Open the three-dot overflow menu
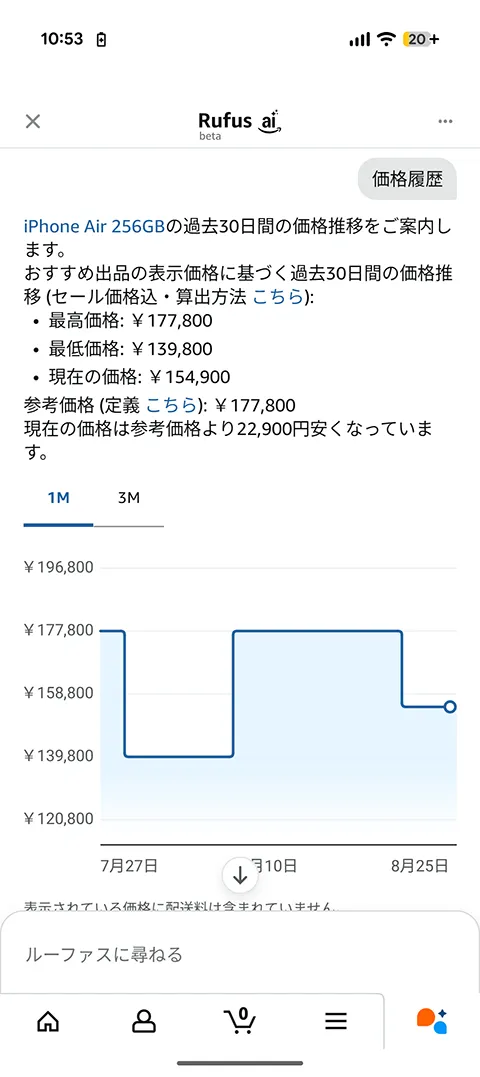Screen dimensions: 480x1077 [445, 122]
